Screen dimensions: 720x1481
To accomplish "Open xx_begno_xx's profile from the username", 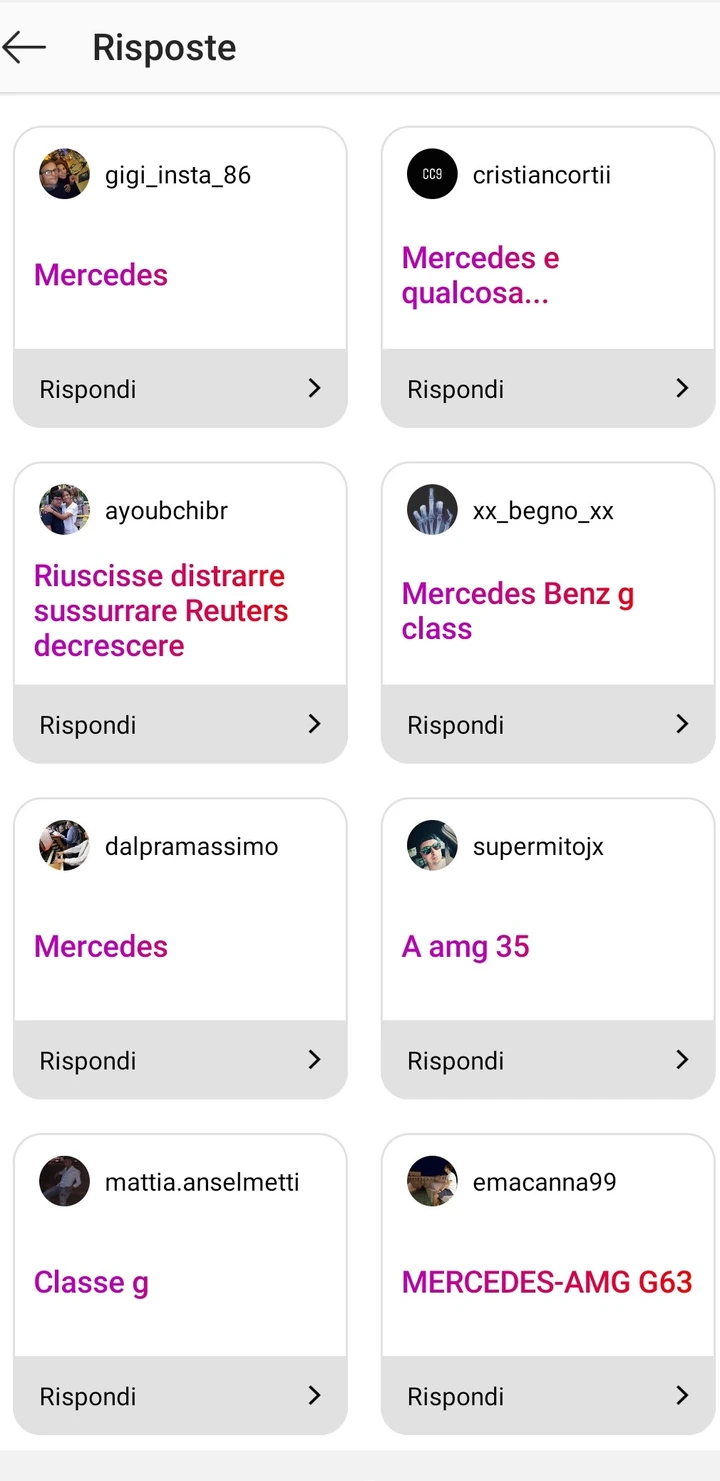I will tap(543, 511).
